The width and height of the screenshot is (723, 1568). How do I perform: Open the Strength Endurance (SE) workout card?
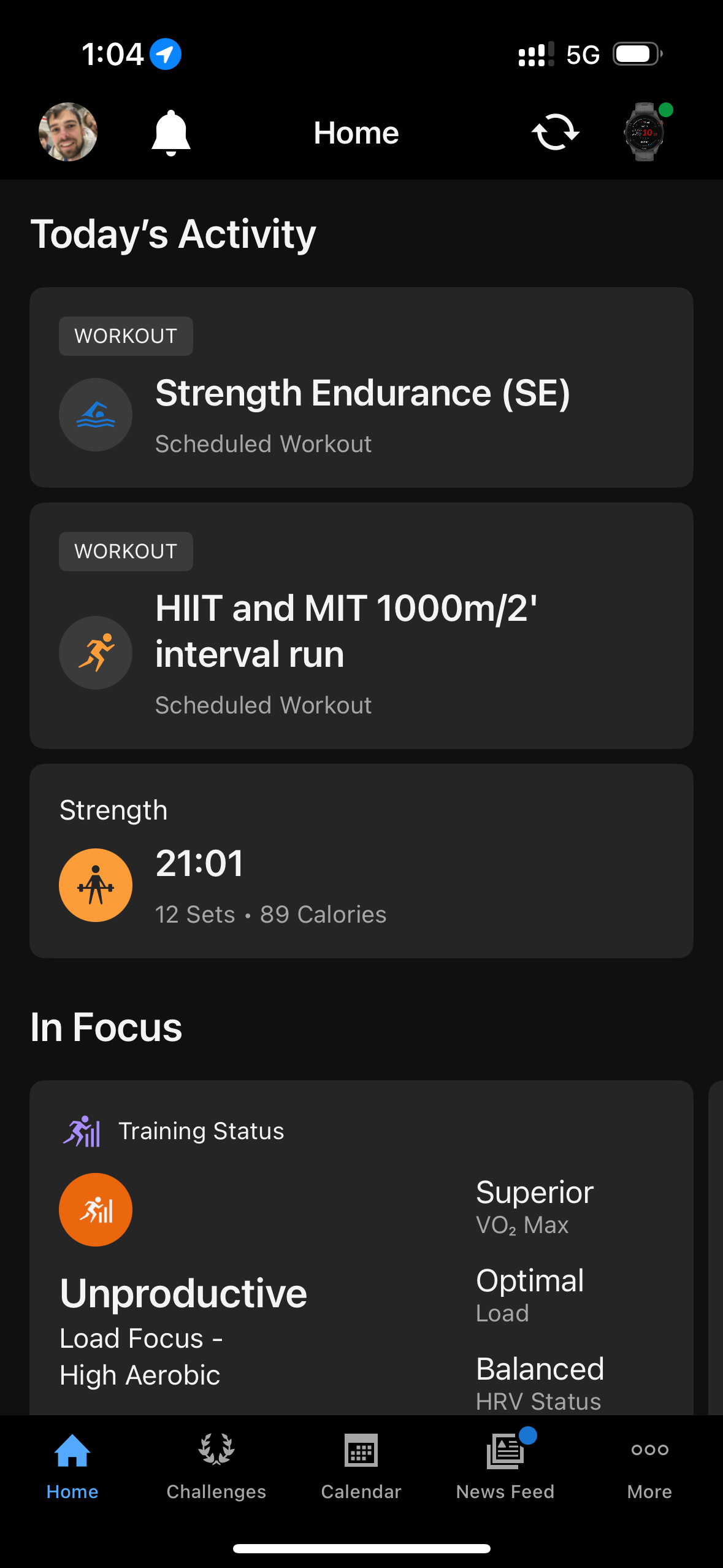click(x=361, y=387)
